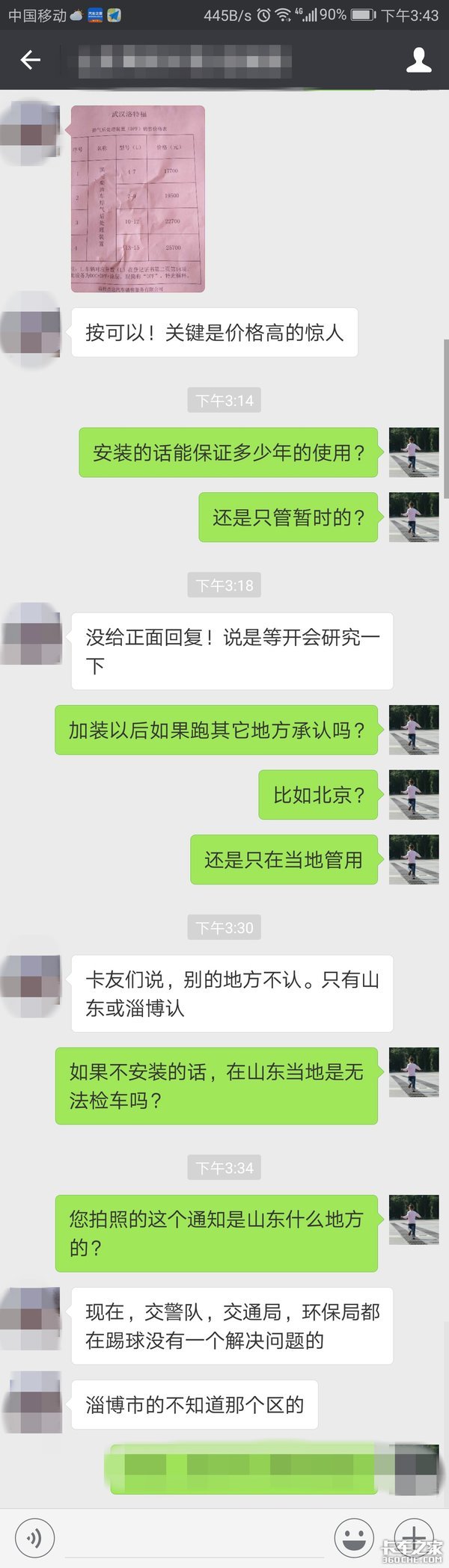The image size is (449, 1568).
Task: Go back from this chat
Action: point(30,61)
